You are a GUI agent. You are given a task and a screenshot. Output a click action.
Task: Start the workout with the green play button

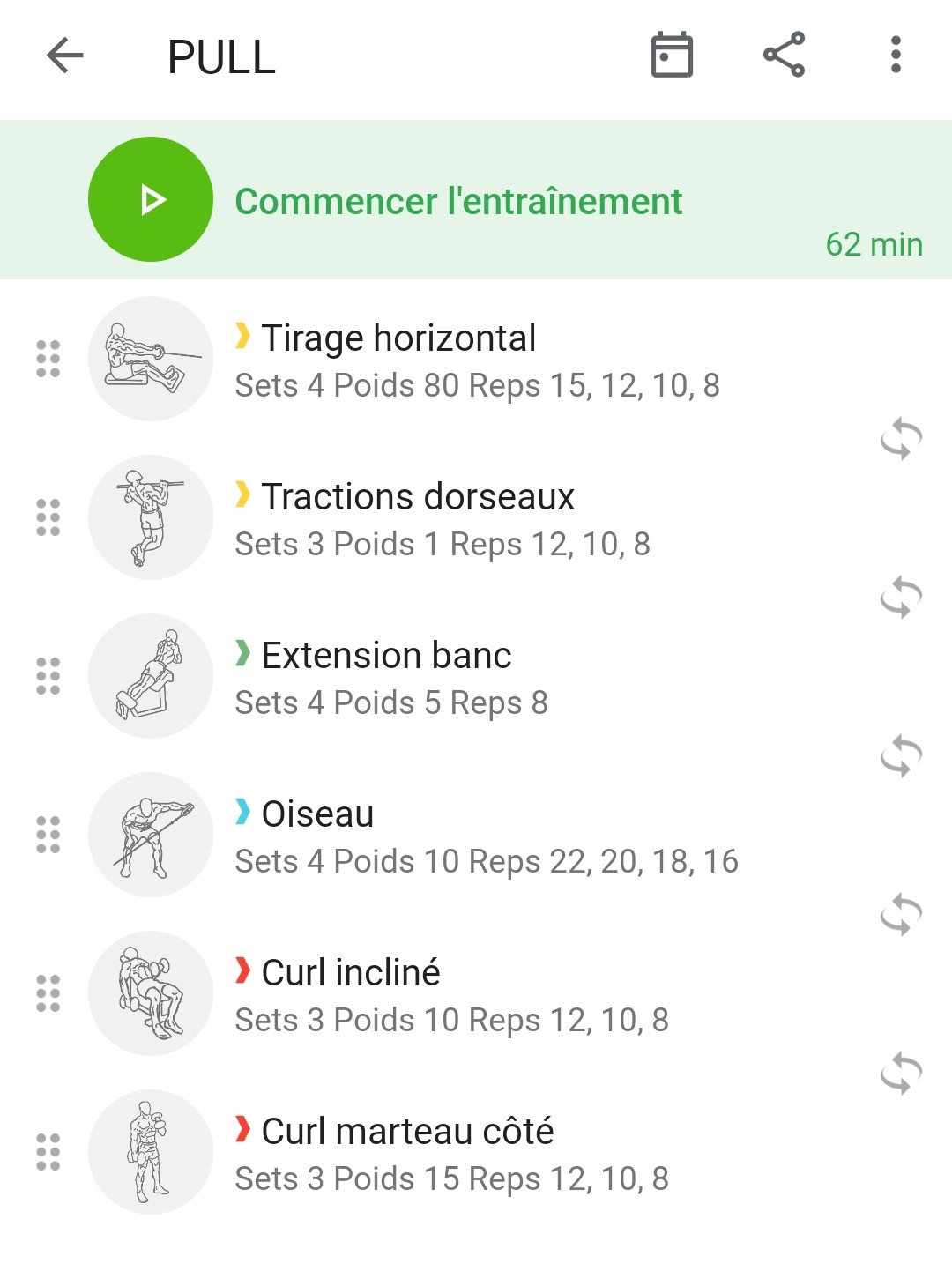(151, 199)
